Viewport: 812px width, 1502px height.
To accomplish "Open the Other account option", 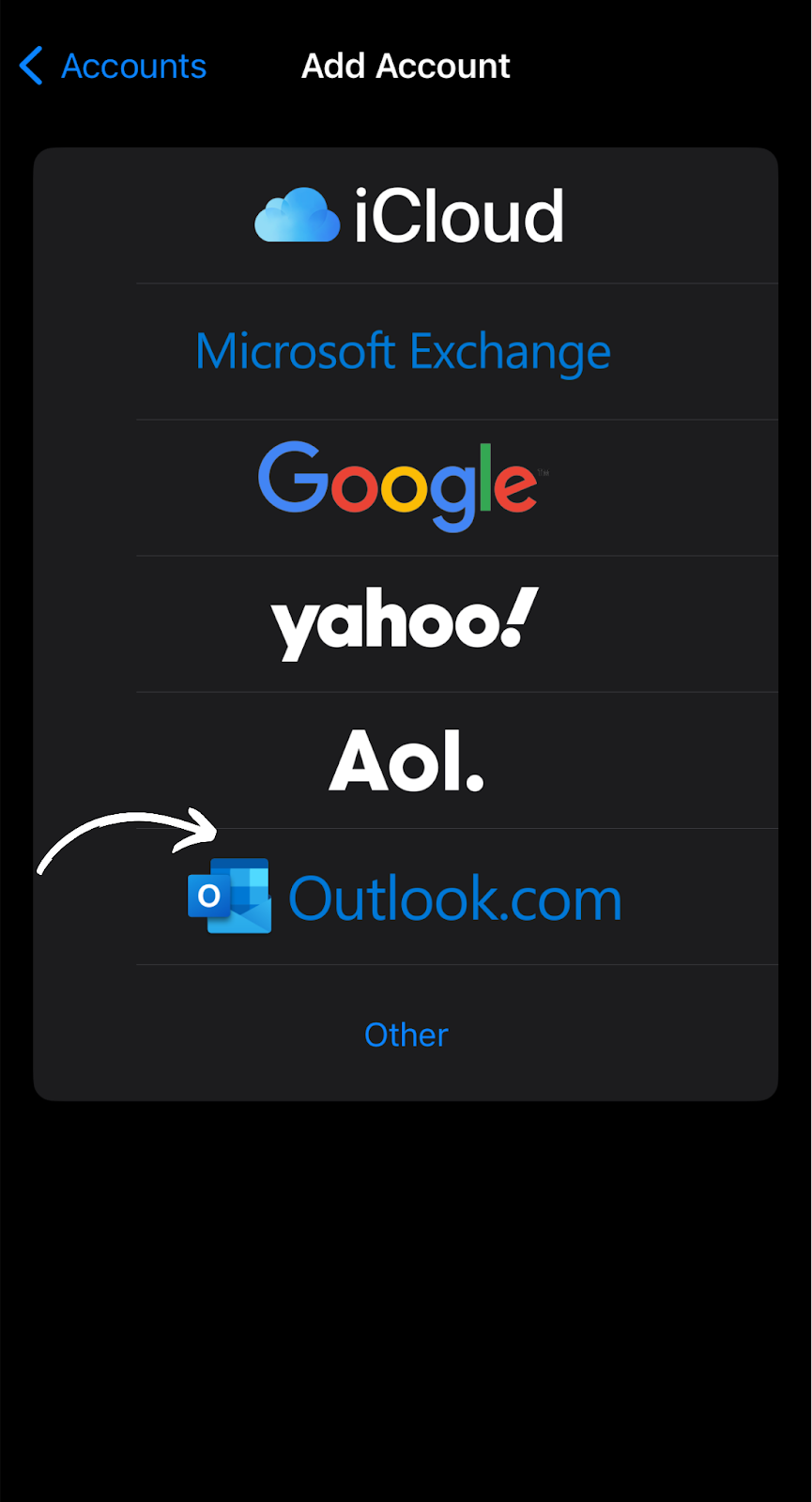I will [406, 1035].
